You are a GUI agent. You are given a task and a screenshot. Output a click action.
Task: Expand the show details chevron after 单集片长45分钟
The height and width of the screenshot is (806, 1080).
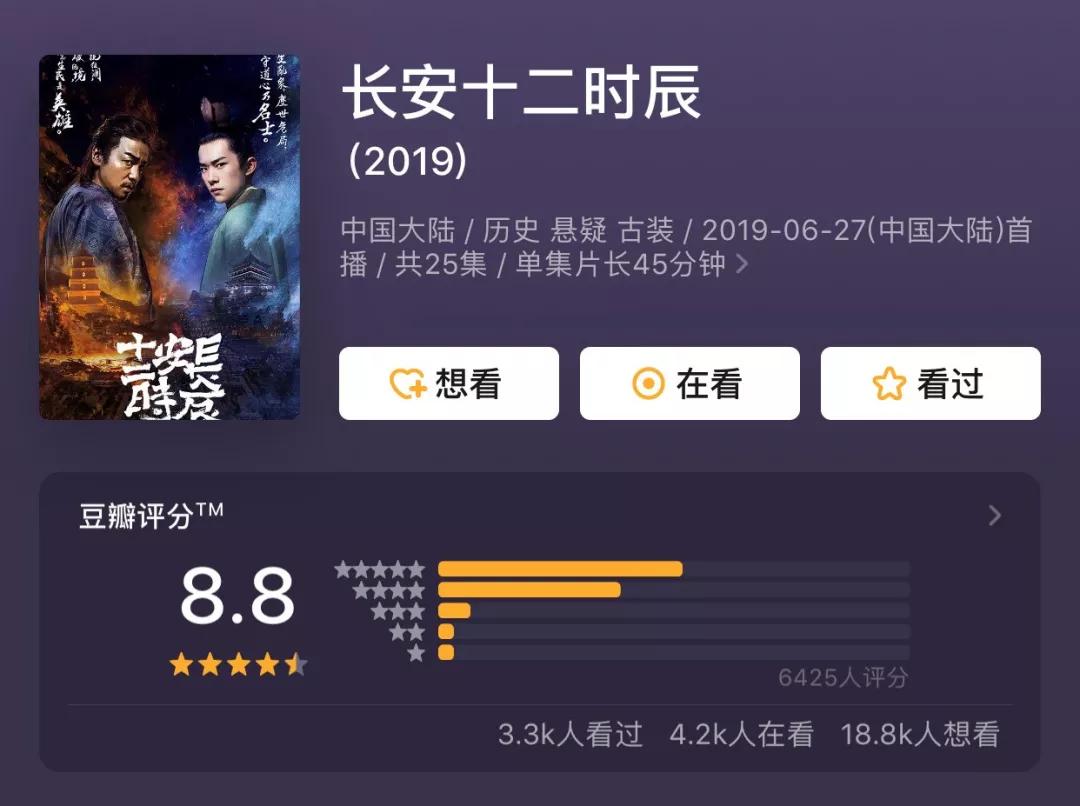(x=742, y=264)
